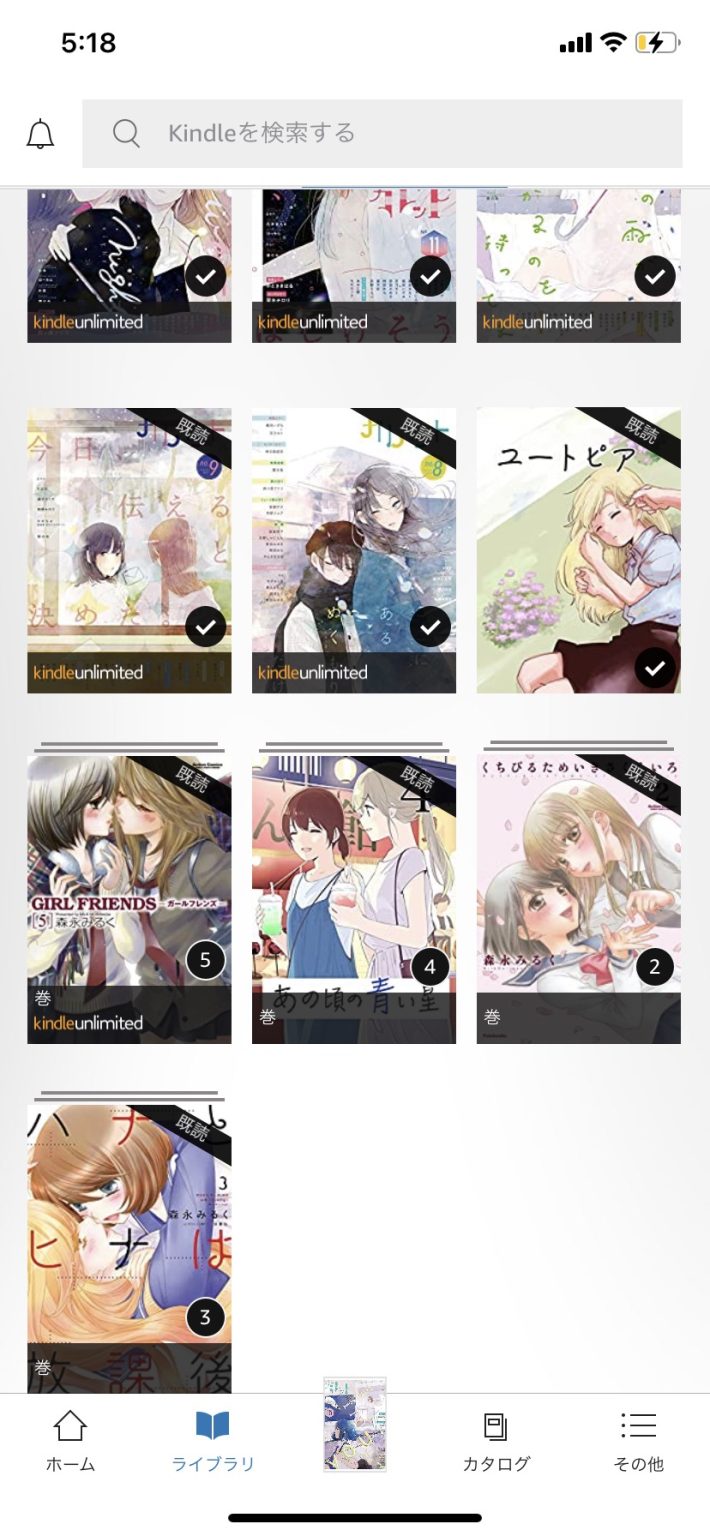Image resolution: width=710 pixels, height=1536 pixels.
Task: Open the ハナとヒナは放課後 series
Action: click(129, 1245)
